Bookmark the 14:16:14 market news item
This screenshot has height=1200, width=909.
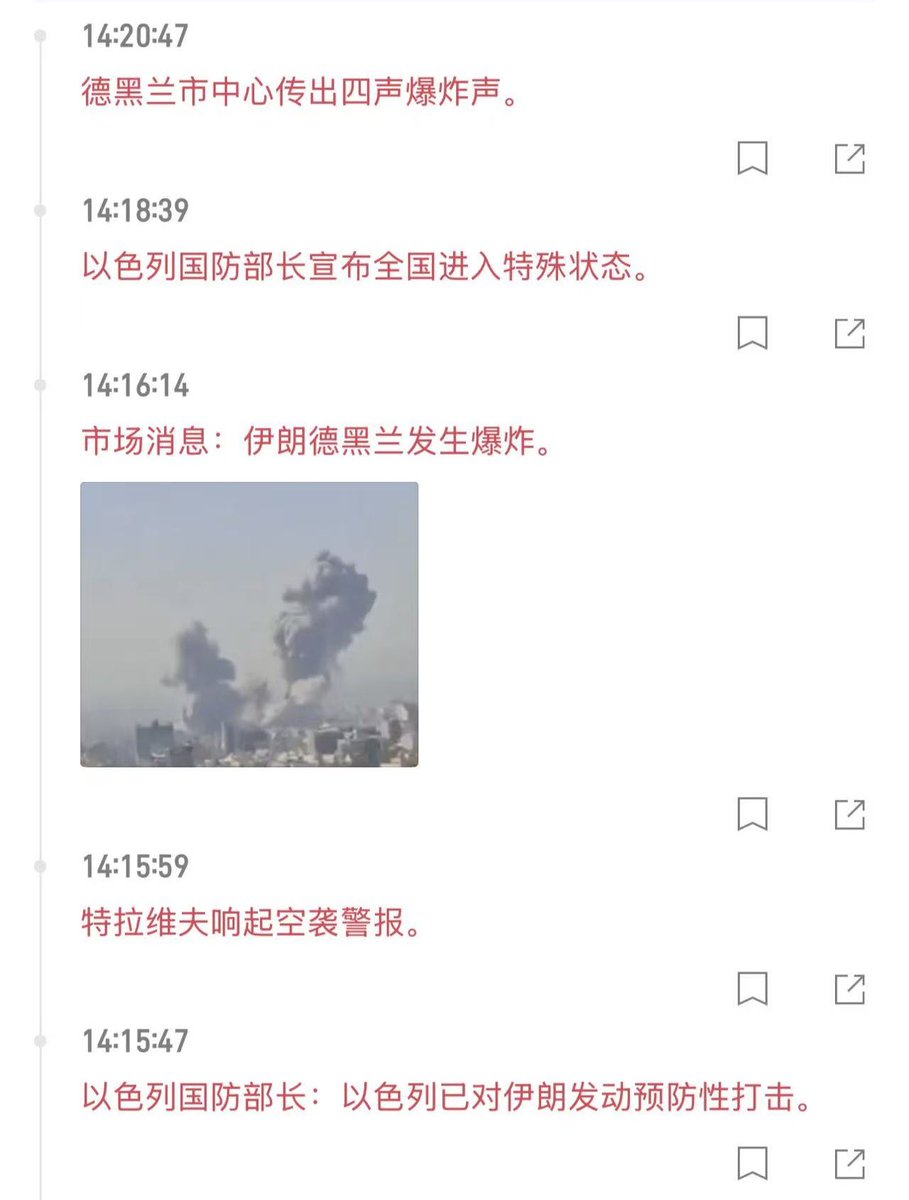[752, 813]
